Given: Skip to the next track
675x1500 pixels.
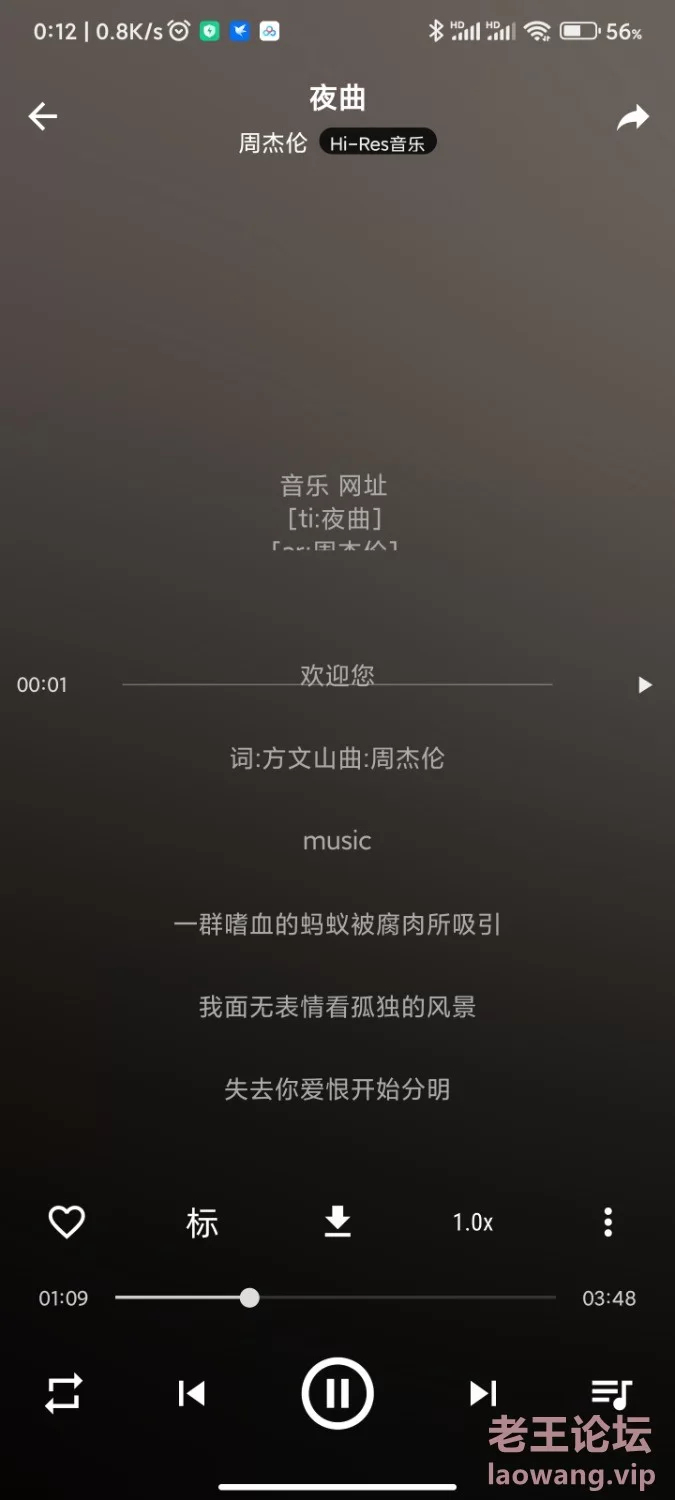Looking at the screenshot, I should [483, 1393].
